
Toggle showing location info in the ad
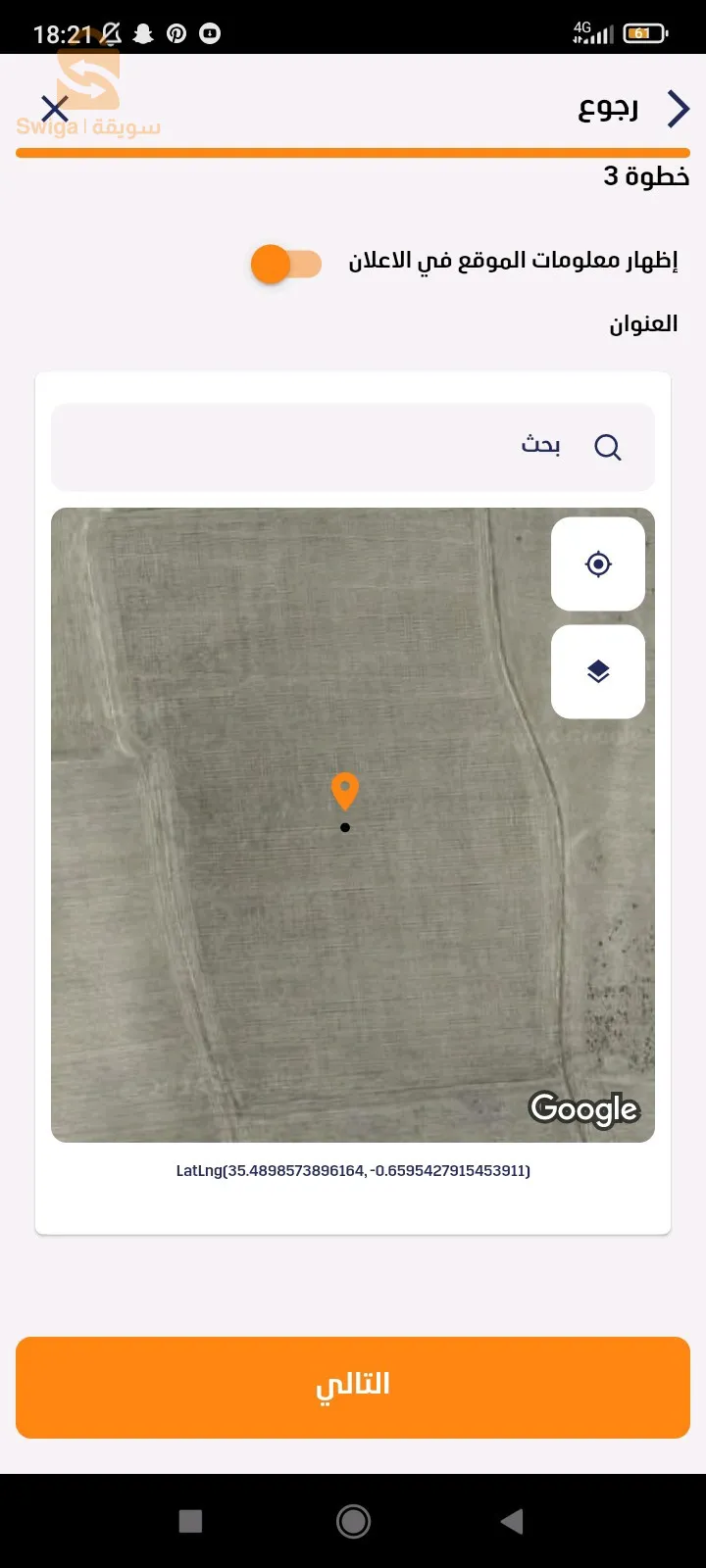285,264
